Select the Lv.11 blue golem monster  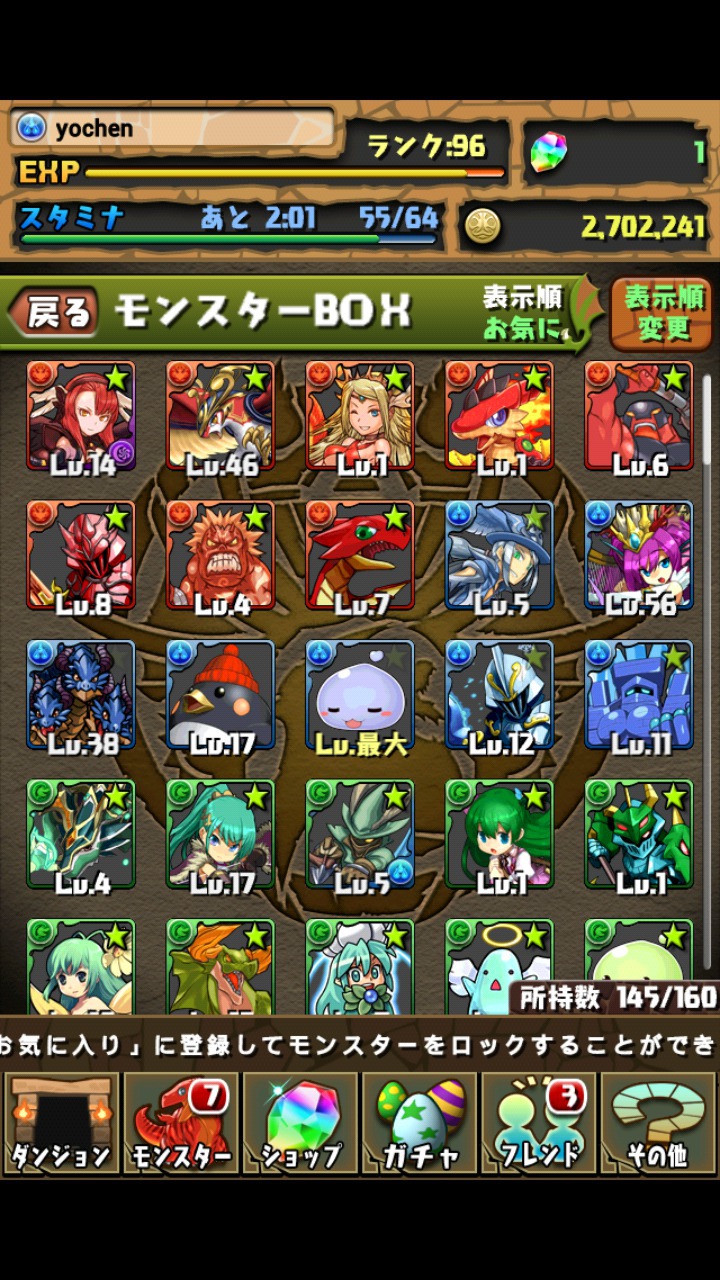[x=639, y=695]
